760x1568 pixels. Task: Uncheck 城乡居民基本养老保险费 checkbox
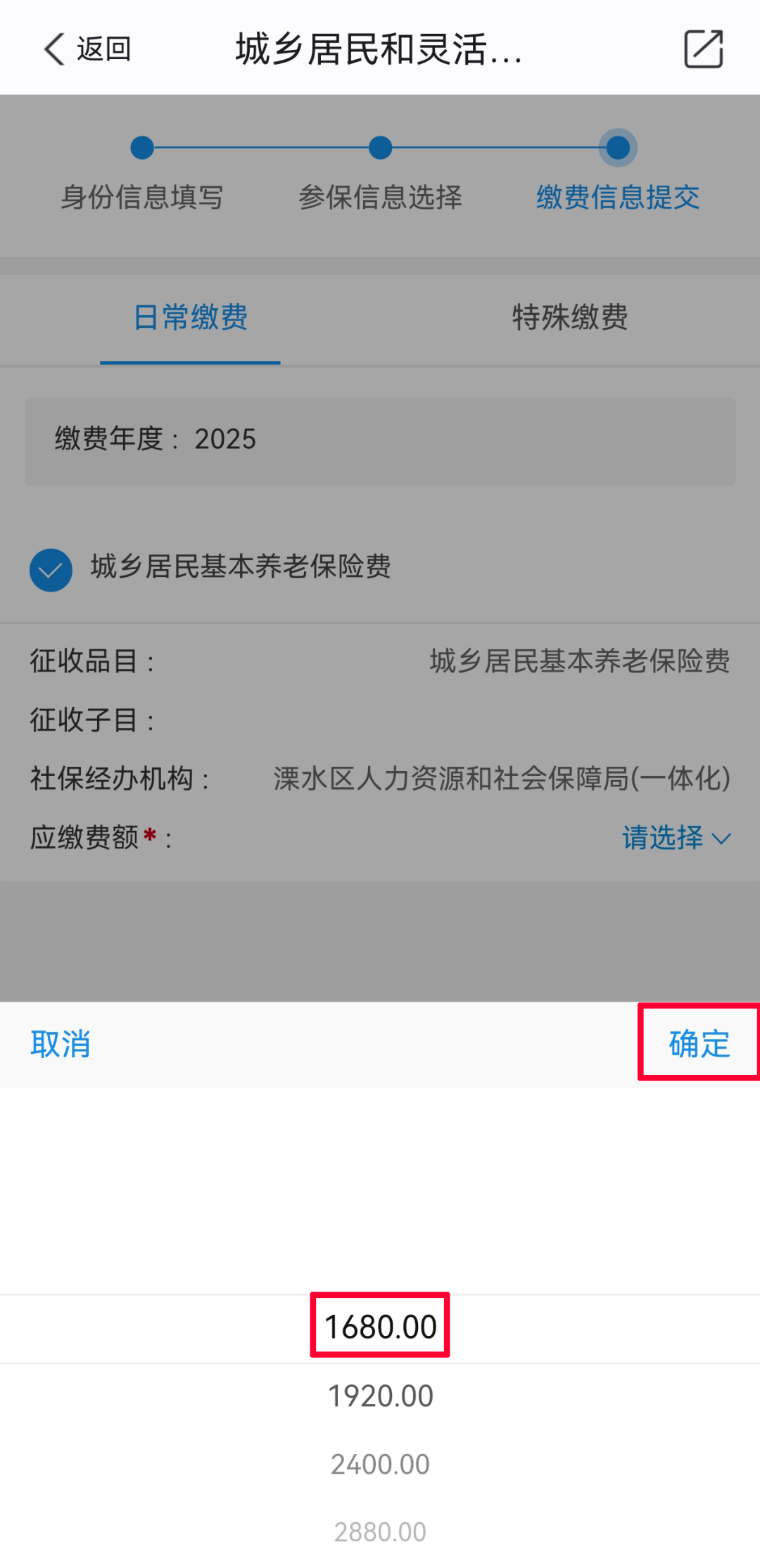(x=51, y=570)
